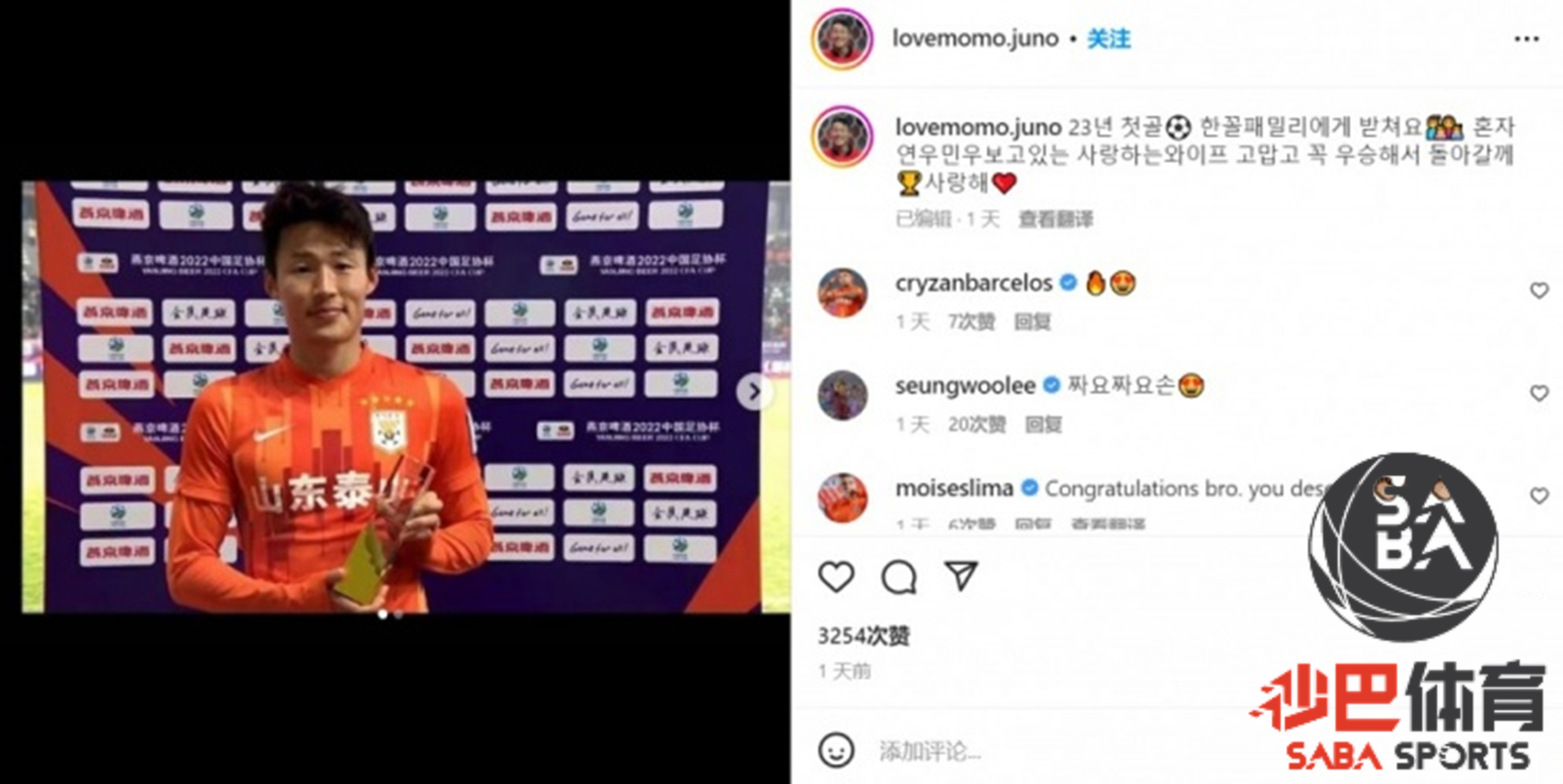Like cryzanbarcelos's comment

tap(1539, 291)
